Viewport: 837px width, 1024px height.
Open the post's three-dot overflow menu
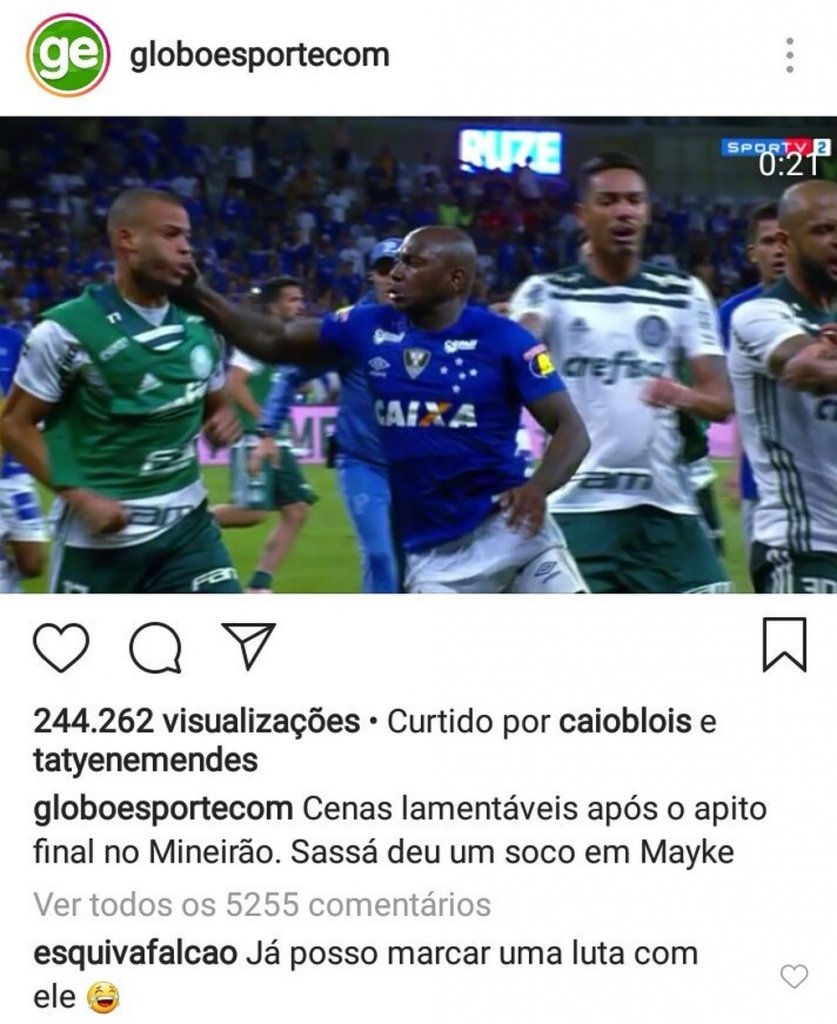(x=790, y=56)
